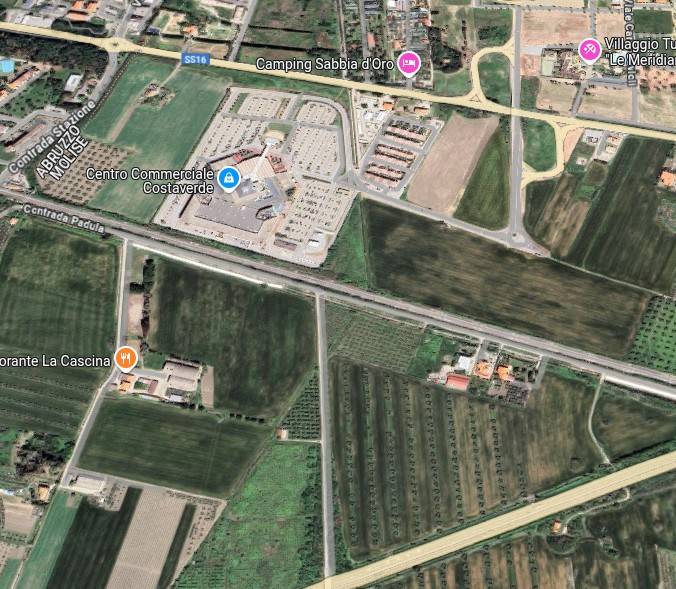The width and height of the screenshot is (676, 589).
Task: Open the Centro Commerciale Costaverde shopping pin
Action: (229, 179)
